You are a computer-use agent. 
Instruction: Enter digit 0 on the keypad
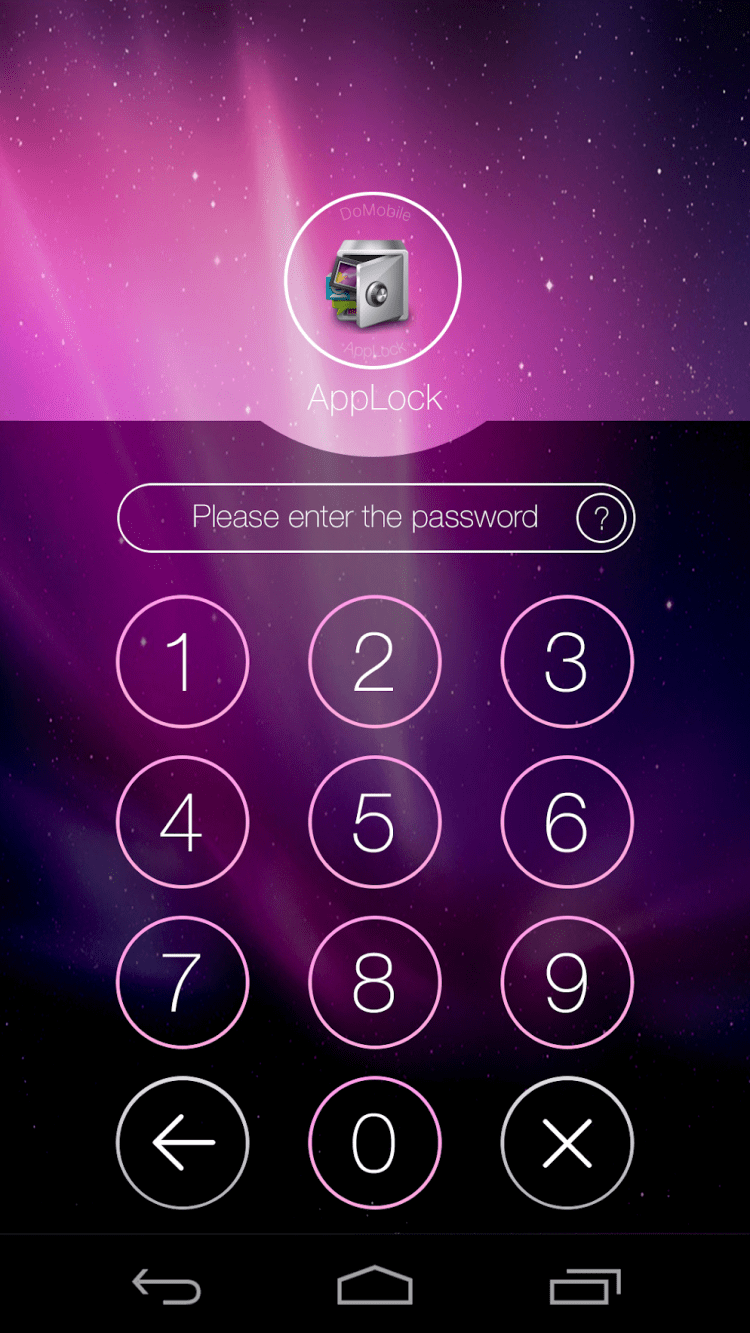click(374, 1142)
